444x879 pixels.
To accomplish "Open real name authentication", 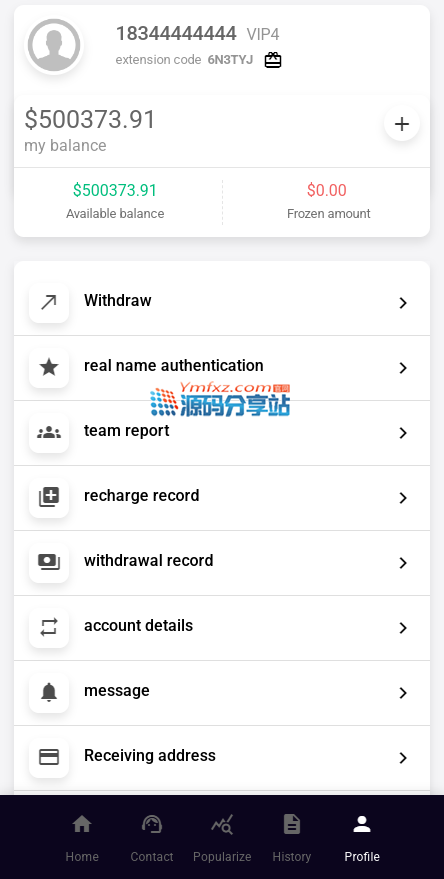I will coord(222,368).
